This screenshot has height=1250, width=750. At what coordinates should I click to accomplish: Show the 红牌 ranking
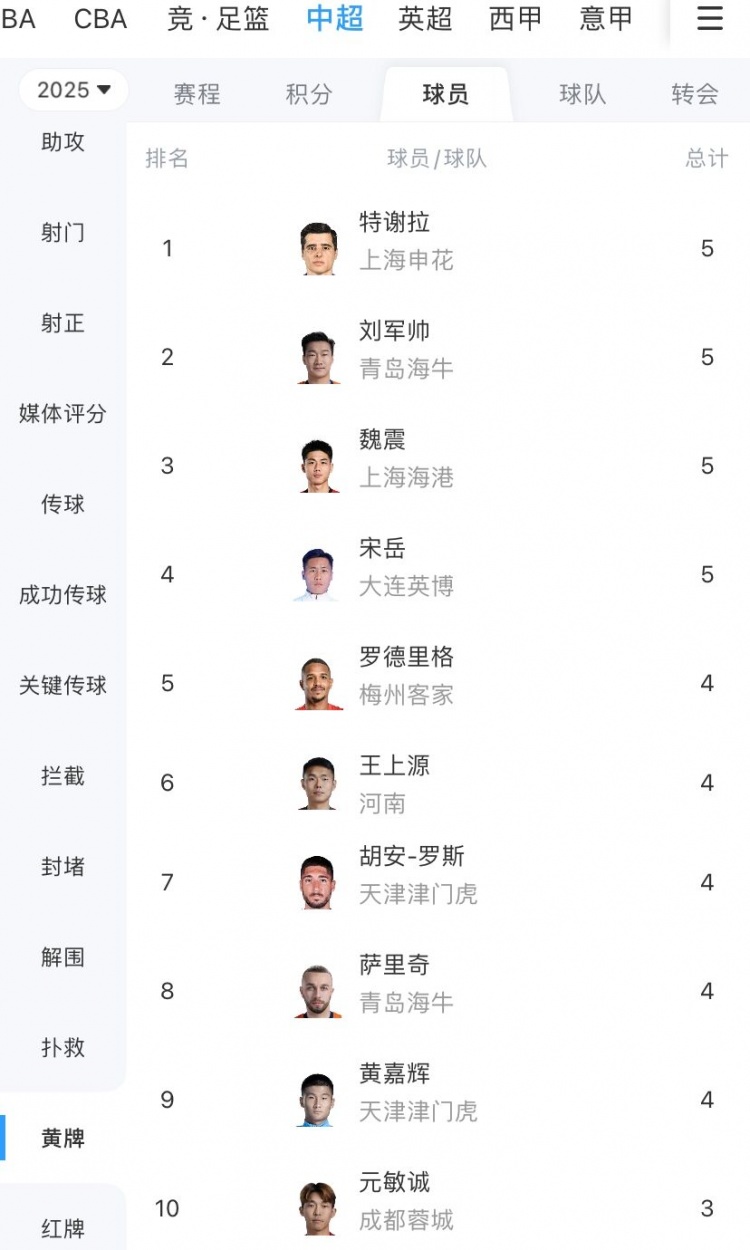click(x=63, y=1228)
